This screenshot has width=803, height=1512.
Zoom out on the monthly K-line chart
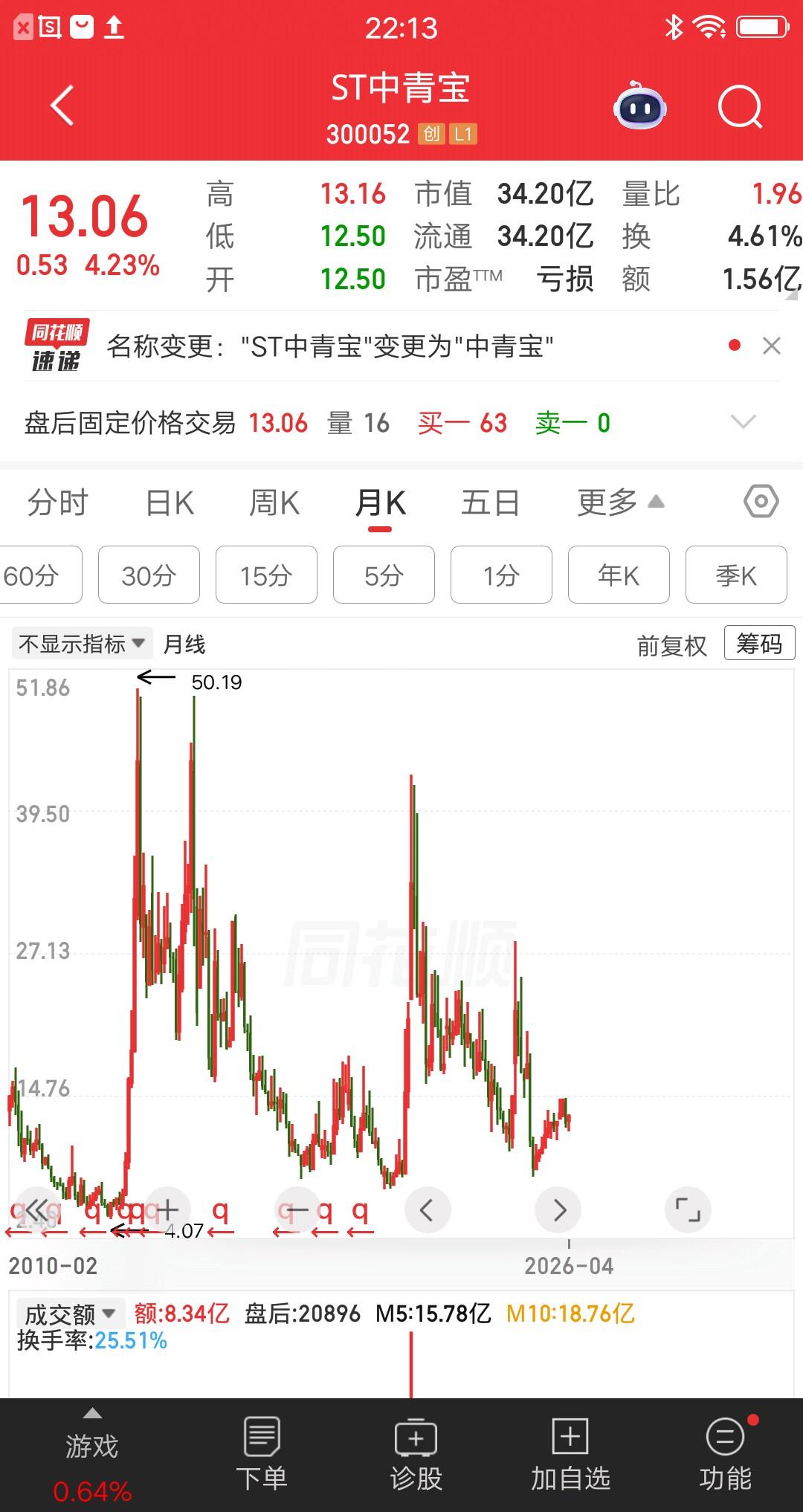[297, 1209]
